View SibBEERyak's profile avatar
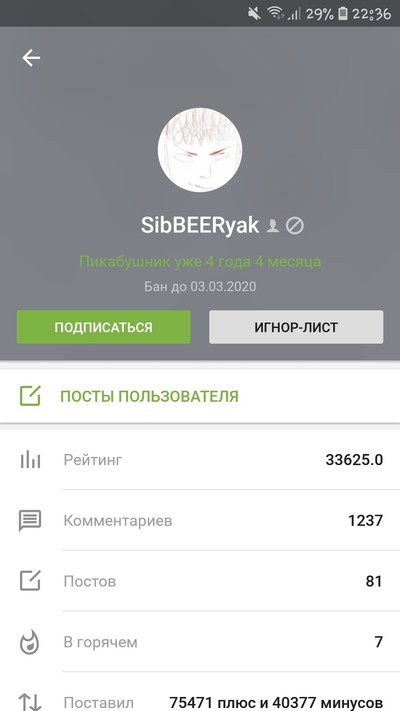This screenshot has width=400, height=711. pos(200,150)
